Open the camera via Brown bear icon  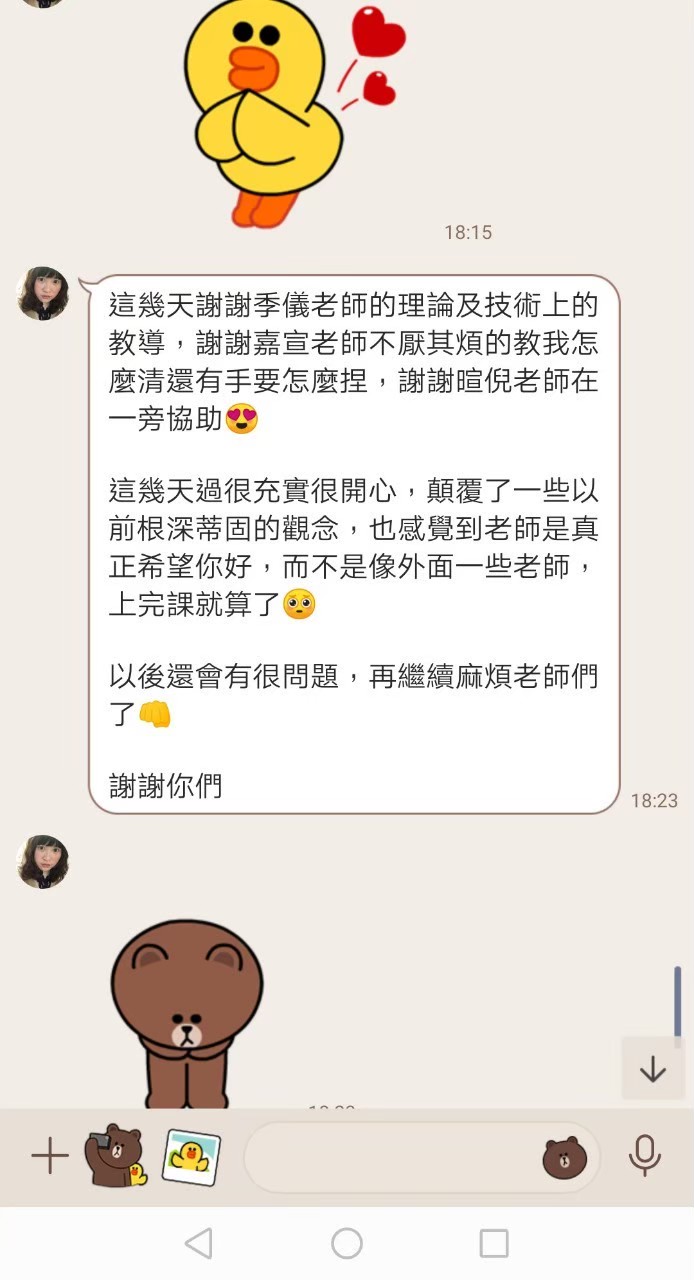pyautogui.click(x=116, y=1156)
